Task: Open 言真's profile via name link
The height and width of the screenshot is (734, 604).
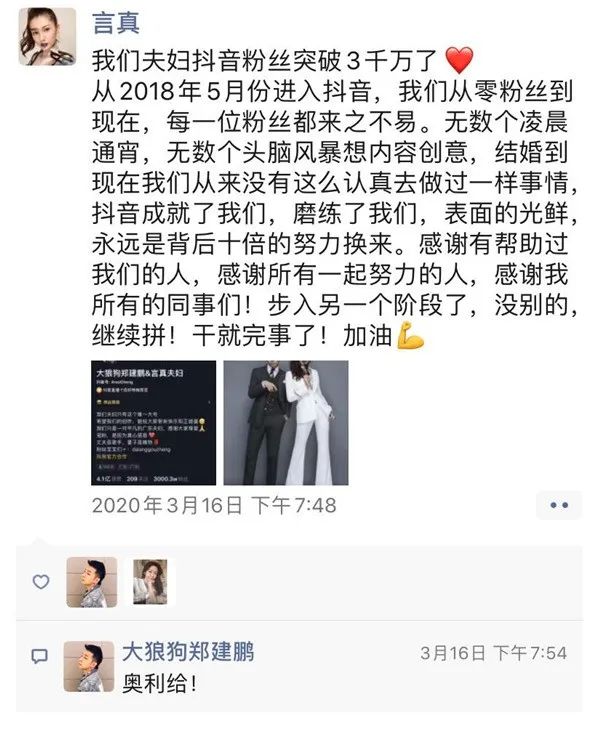Action: click(x=115, y=22)
